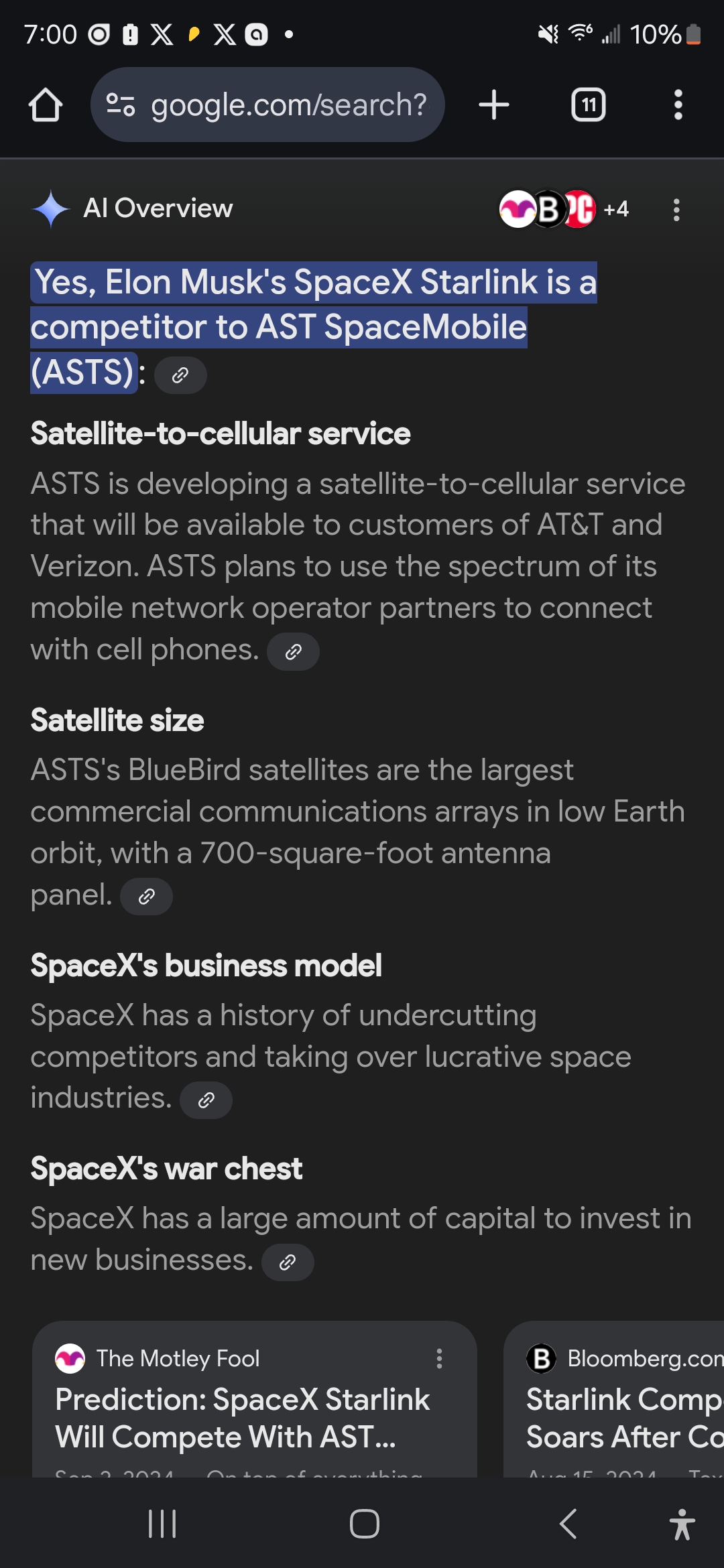Screen dimensions: 724x1568
Task: Open a new browser tab
Action: click(x=494, y=105)
